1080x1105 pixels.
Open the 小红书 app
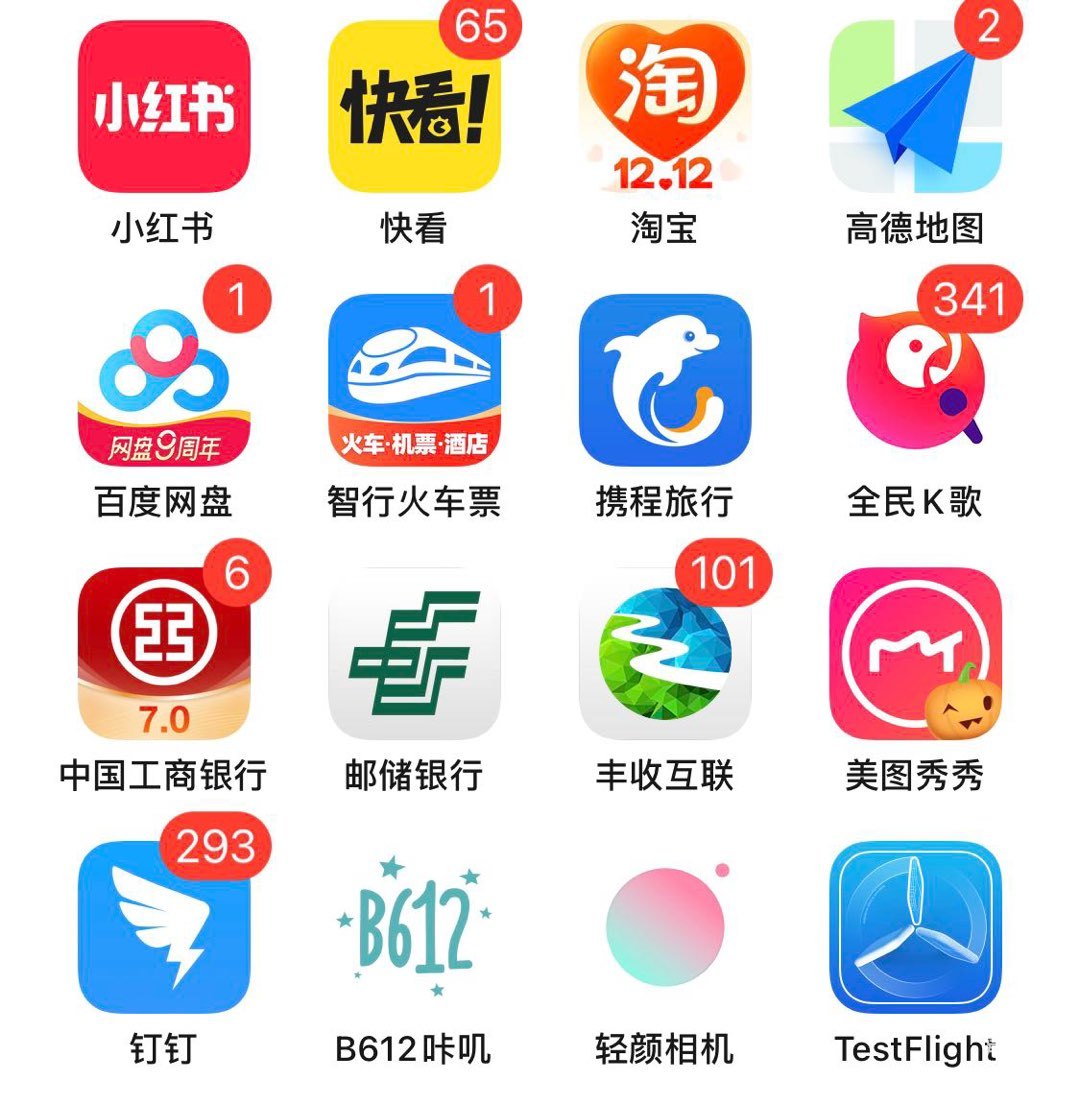click(164, 107)
